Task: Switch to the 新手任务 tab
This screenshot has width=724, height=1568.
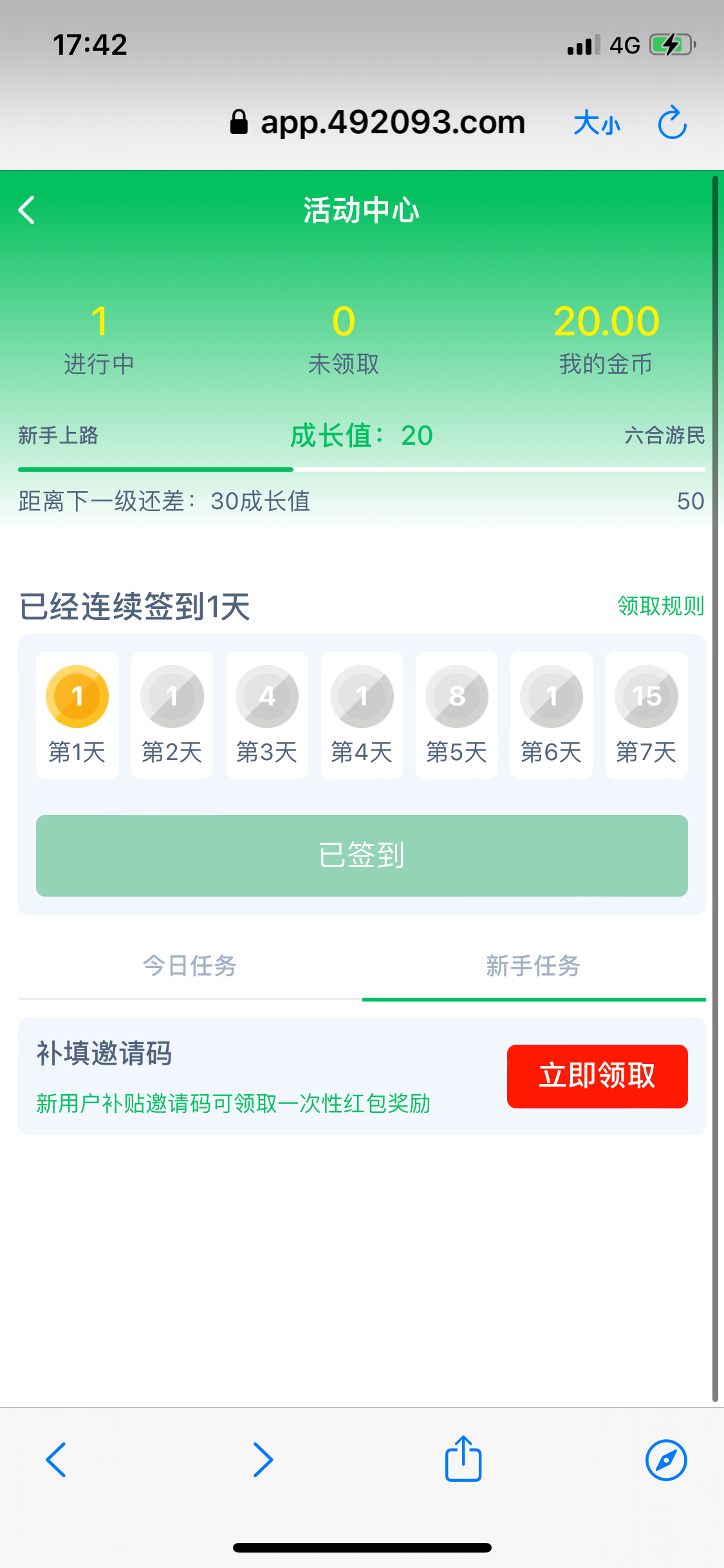Action: point(534,967)
